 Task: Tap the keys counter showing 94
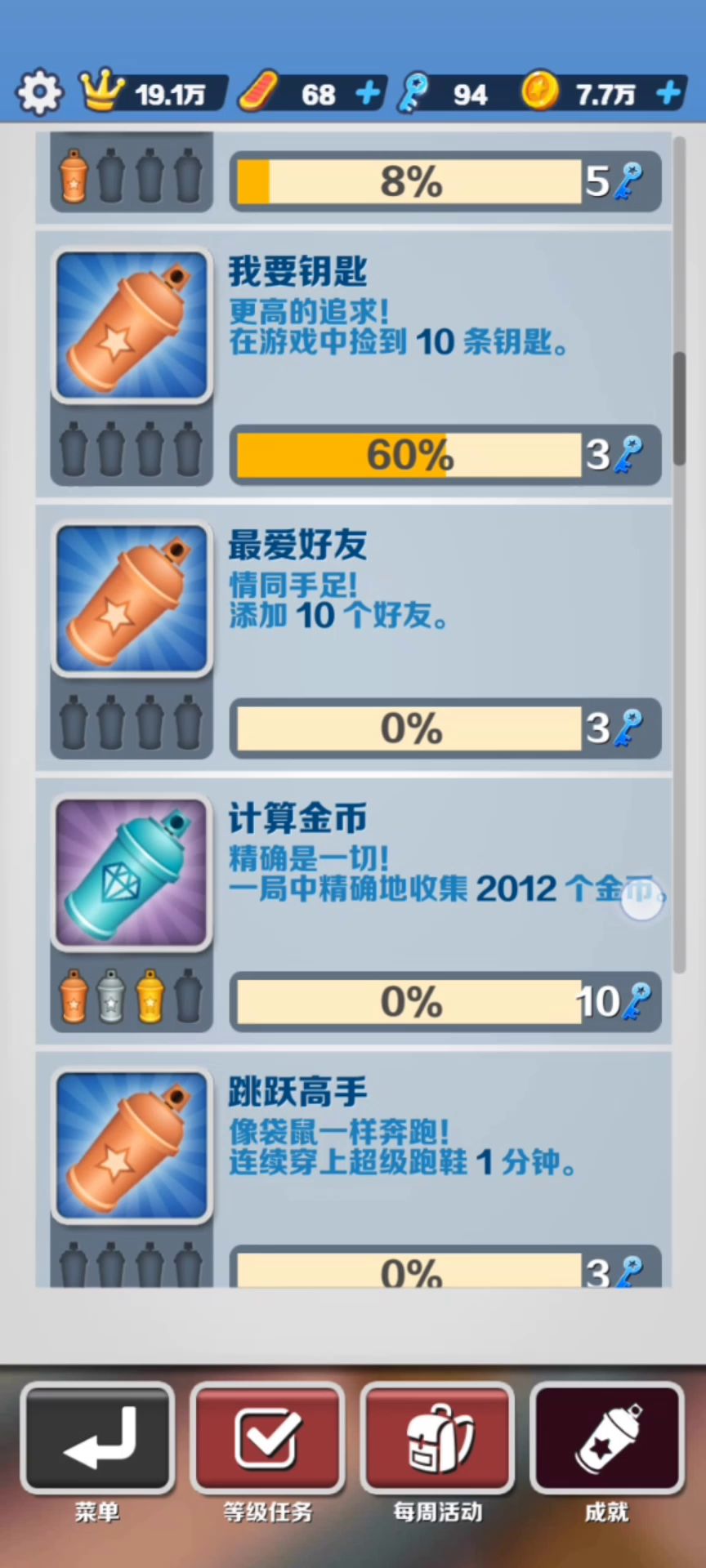(445, 94)
